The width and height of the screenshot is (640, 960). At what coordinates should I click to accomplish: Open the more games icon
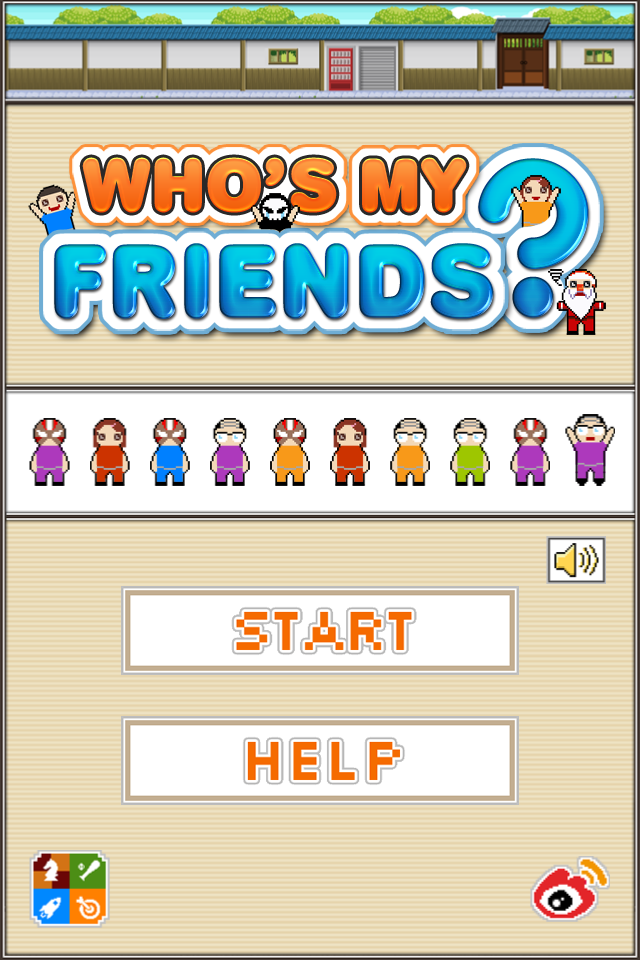(x=69, y=888)
